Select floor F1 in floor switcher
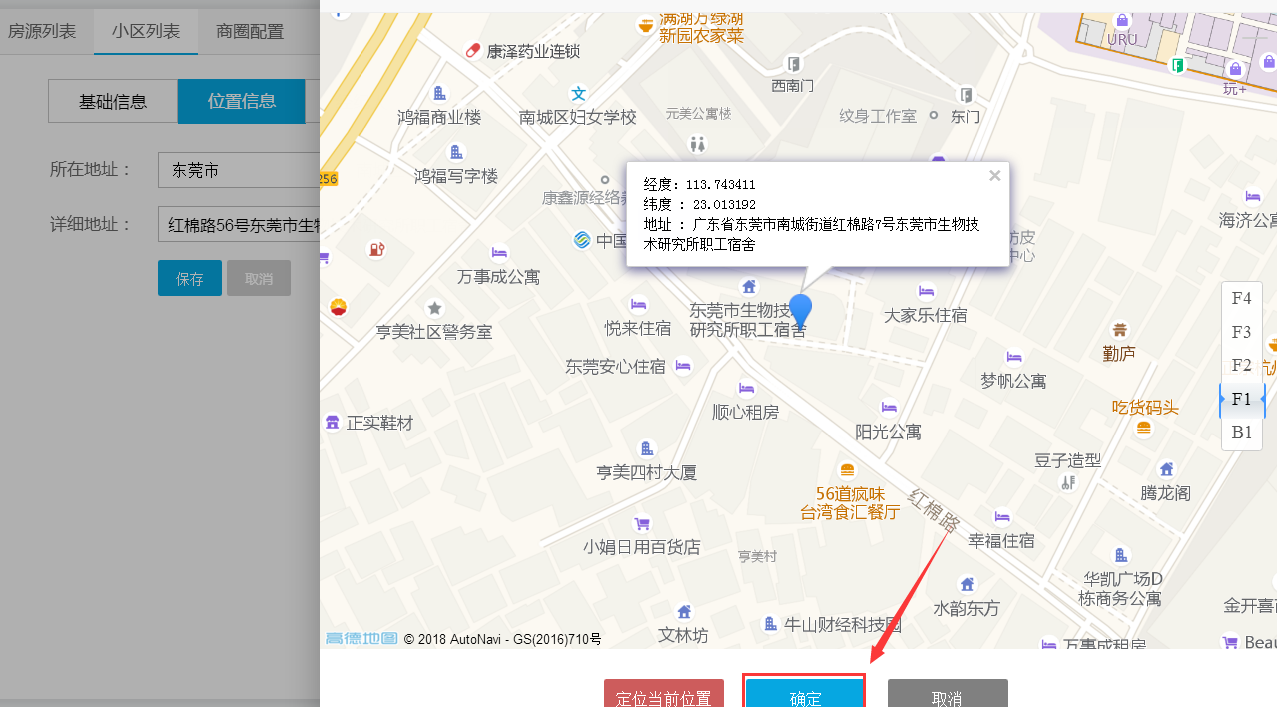This screenshot has width=1277, height=707. coord(1241,399)
